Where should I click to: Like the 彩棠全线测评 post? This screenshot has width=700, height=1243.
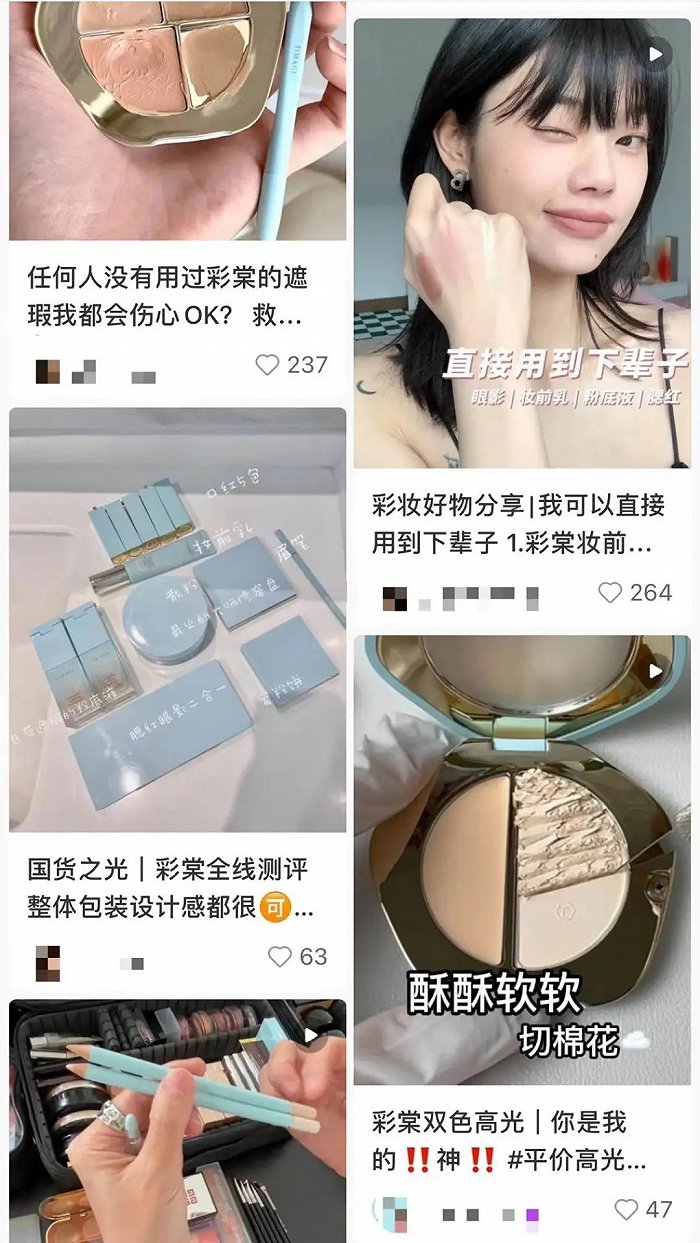pyautogui.click(x=280, y=957)
